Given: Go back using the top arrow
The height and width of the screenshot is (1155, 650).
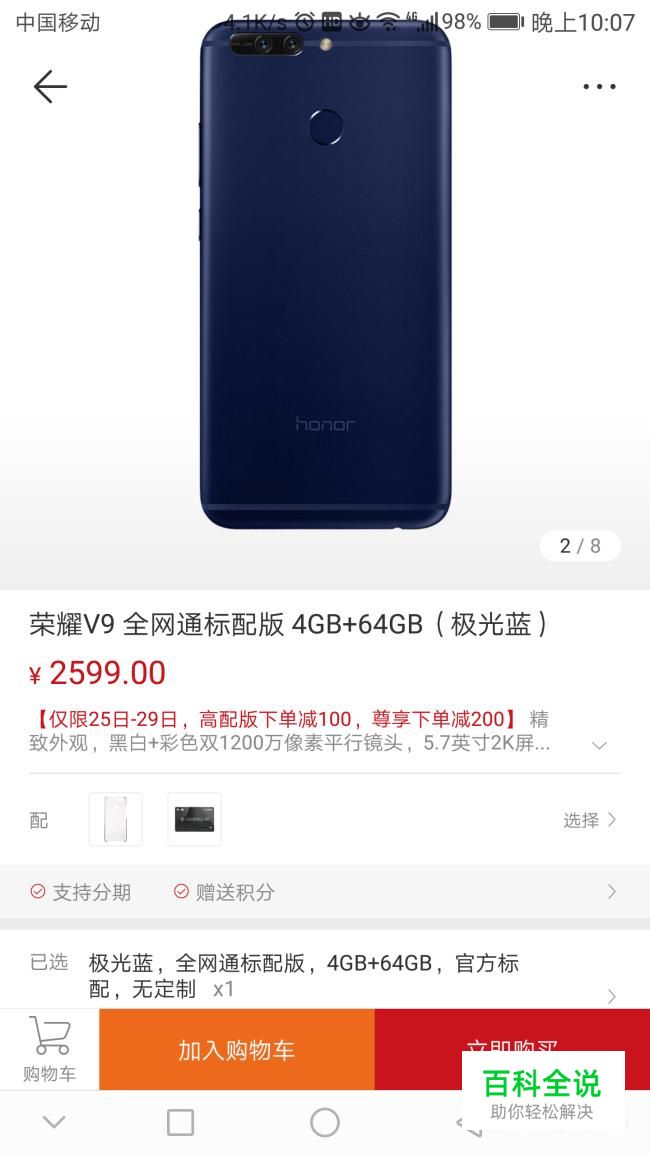Looking at the screenshot, I should pyautogui.click(x=50, y=86).
